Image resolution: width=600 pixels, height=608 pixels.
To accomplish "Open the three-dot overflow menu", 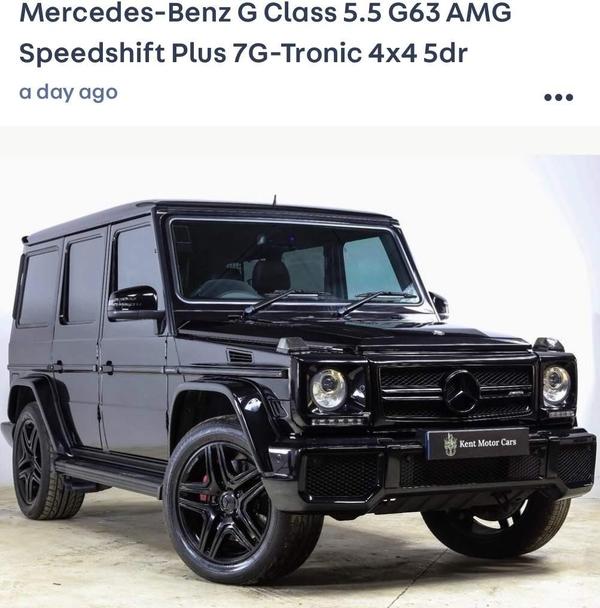I will 558,97.
